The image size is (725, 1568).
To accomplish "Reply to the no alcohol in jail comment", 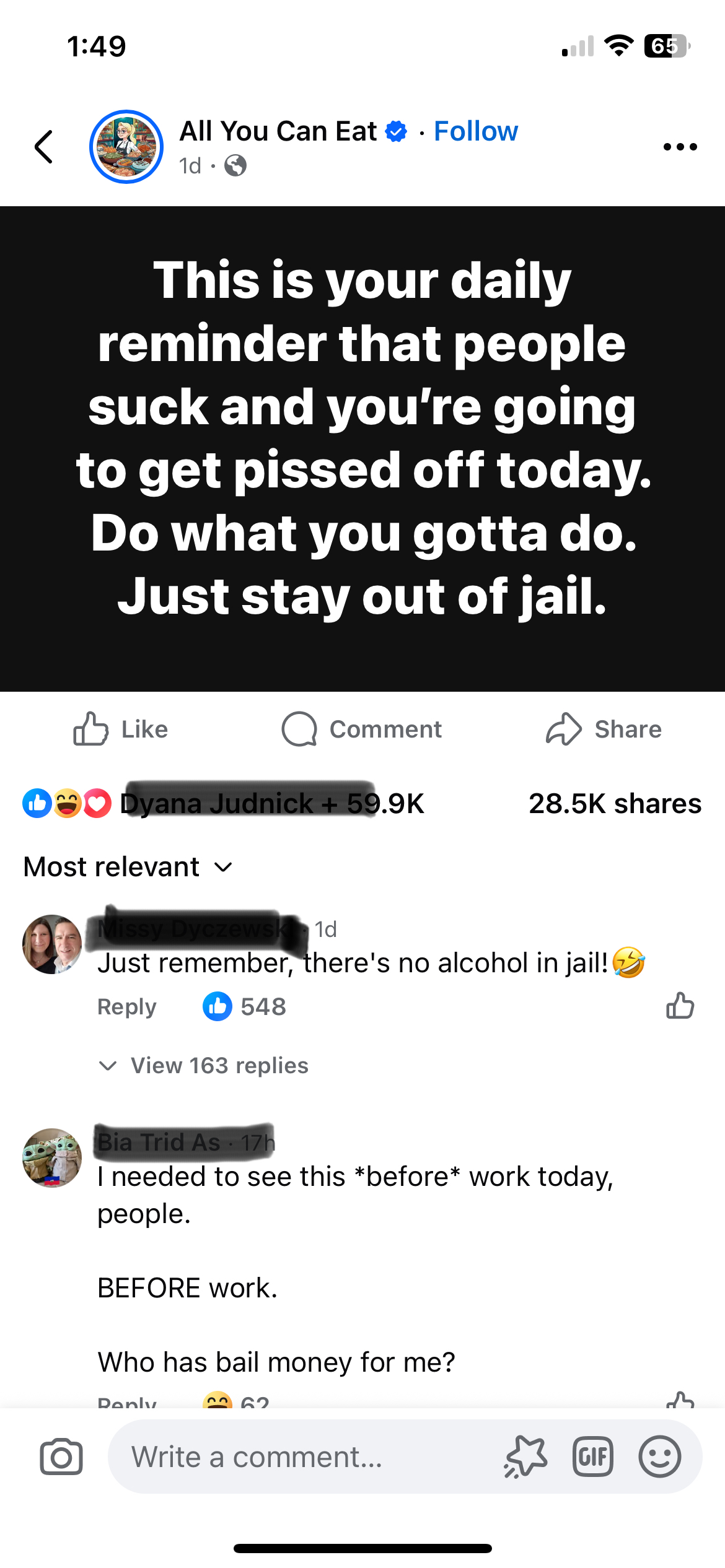I will [127, 1006].
